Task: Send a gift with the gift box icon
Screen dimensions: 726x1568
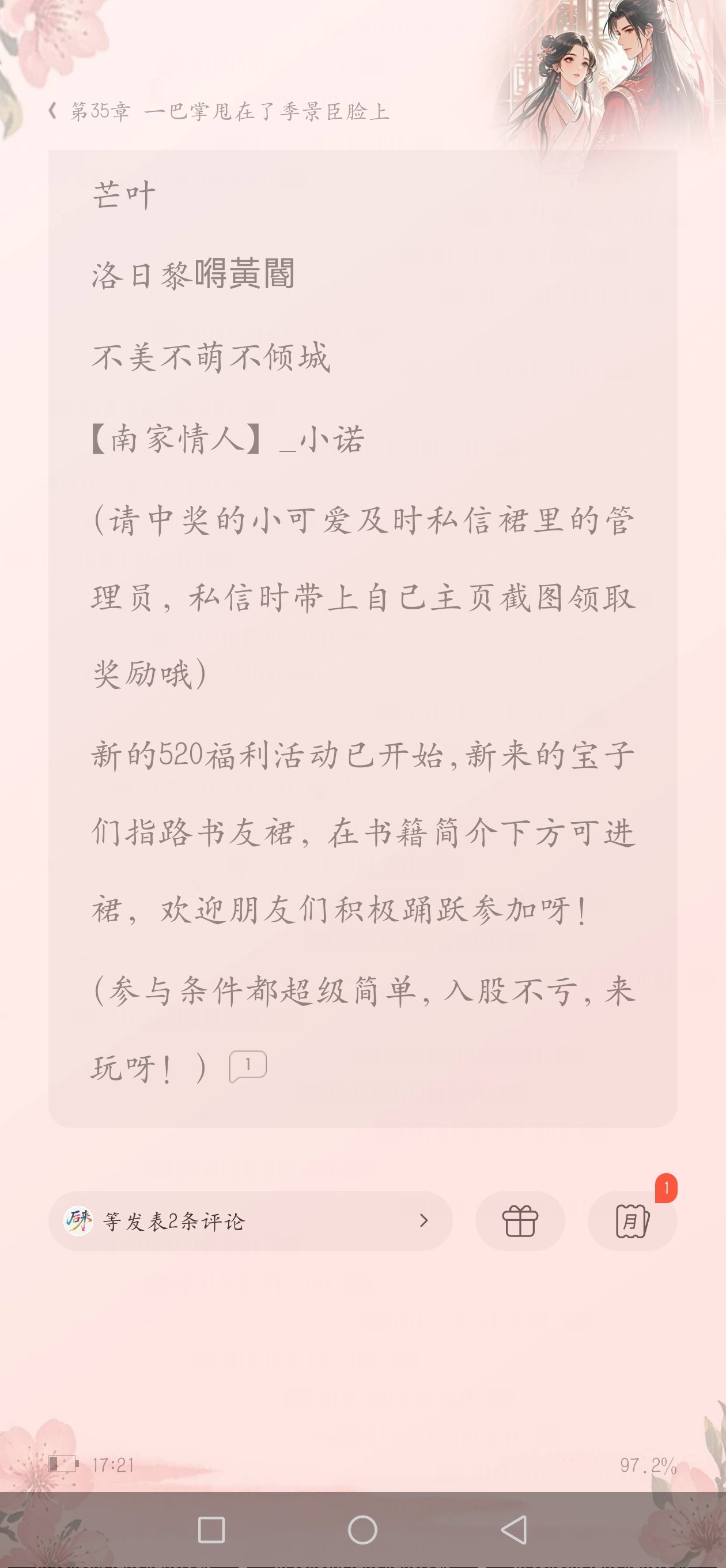Action: 520,1221
